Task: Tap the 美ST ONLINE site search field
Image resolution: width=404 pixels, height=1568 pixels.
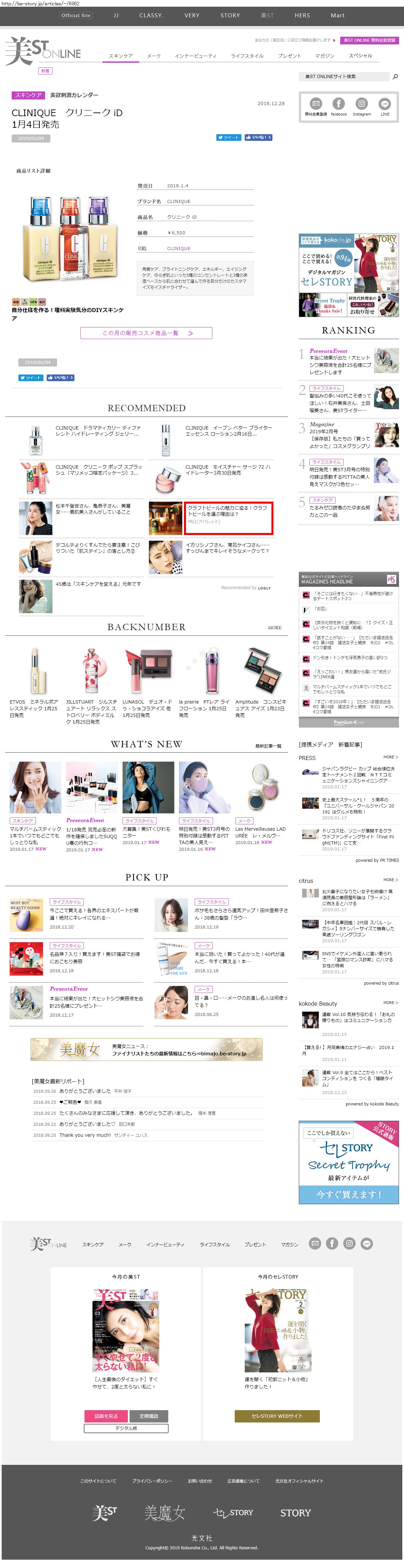Action: click(344, 77)
